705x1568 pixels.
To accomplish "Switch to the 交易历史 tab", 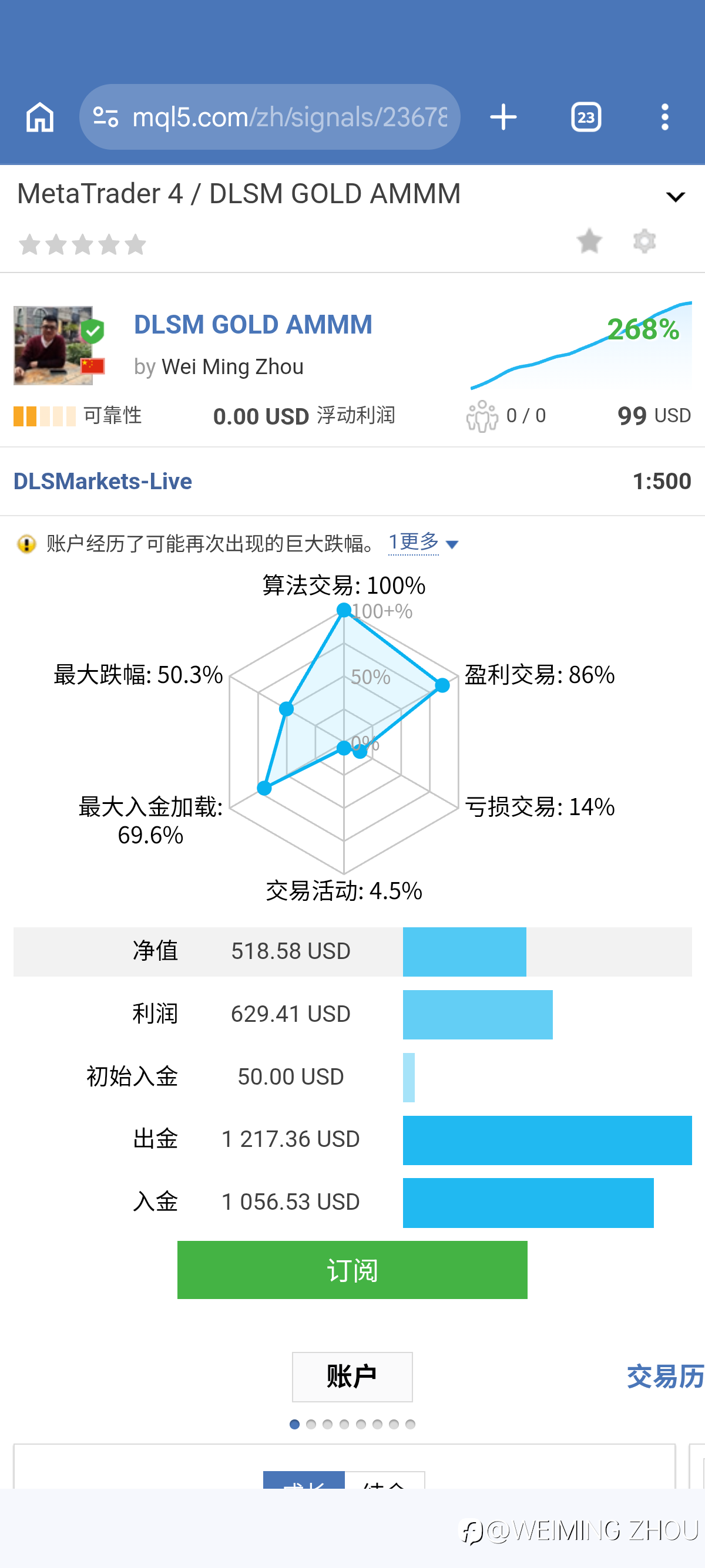I will 666,1377.
